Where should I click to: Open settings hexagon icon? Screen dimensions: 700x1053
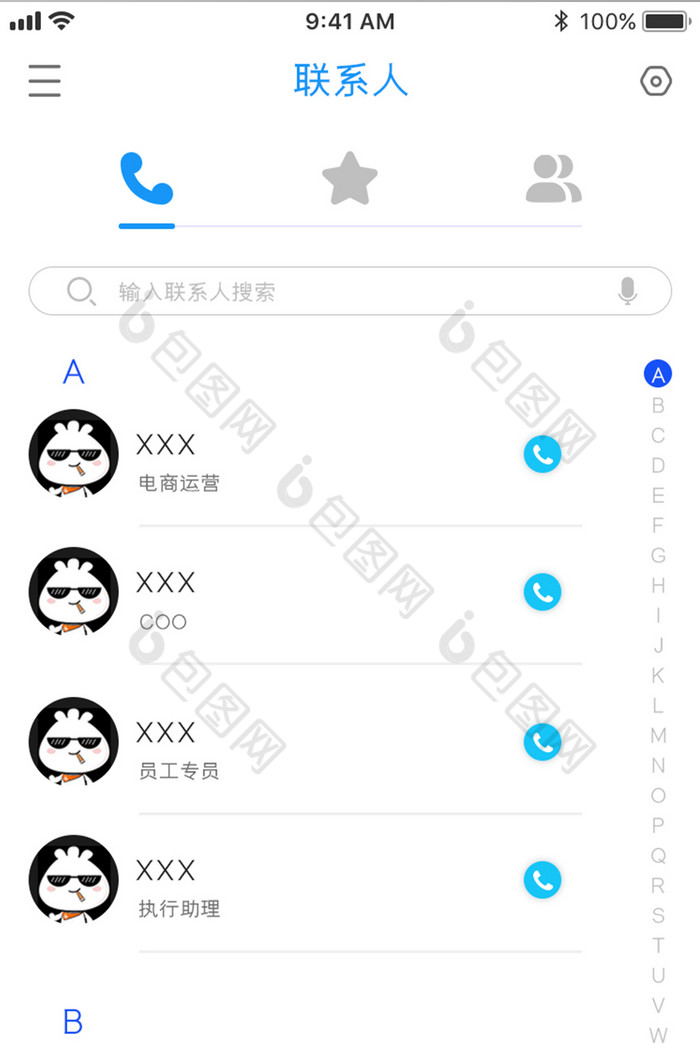655,81
